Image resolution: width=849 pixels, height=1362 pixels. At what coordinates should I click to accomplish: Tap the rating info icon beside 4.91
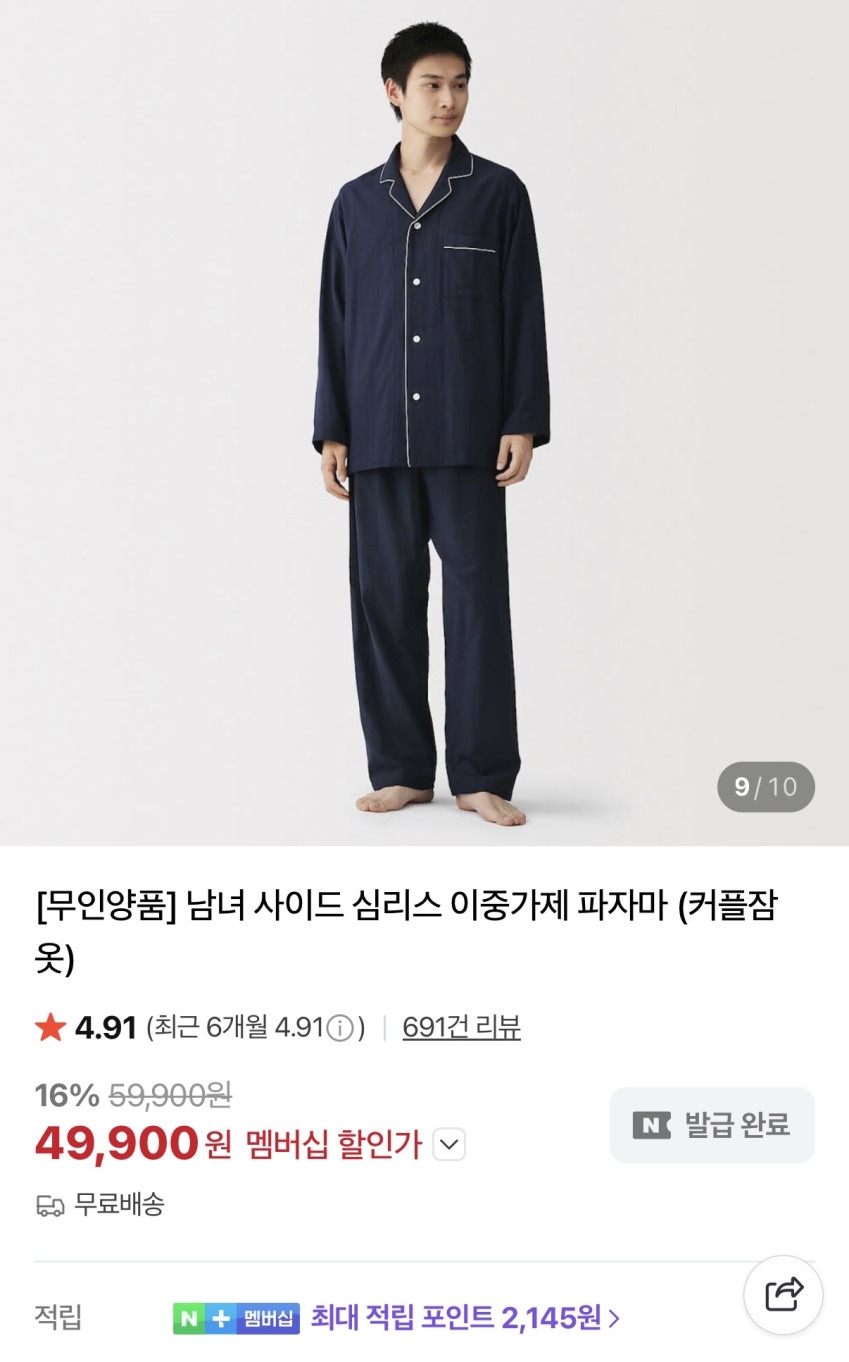[340, 1028]
